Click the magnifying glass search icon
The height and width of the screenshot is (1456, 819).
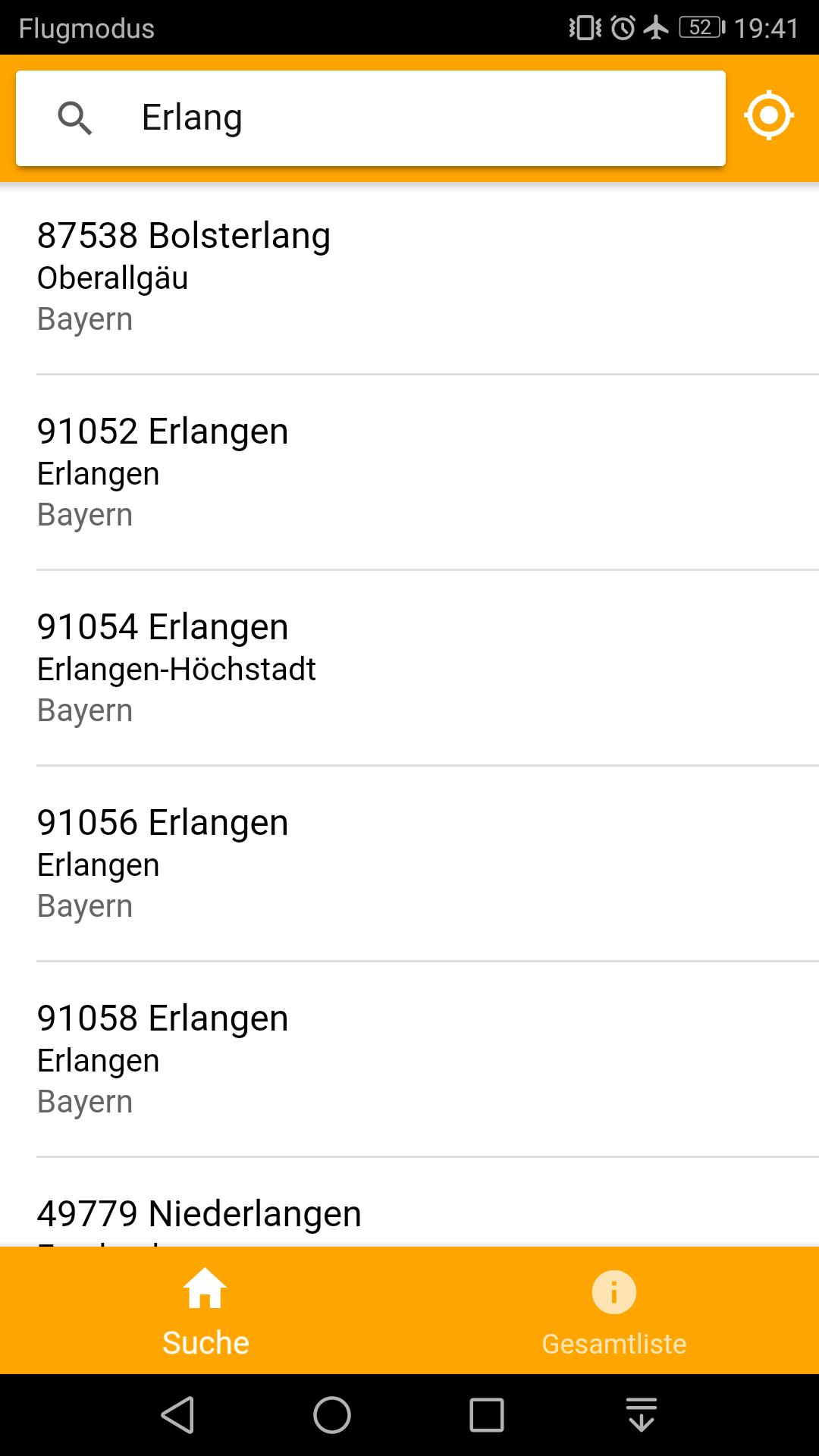75,119
